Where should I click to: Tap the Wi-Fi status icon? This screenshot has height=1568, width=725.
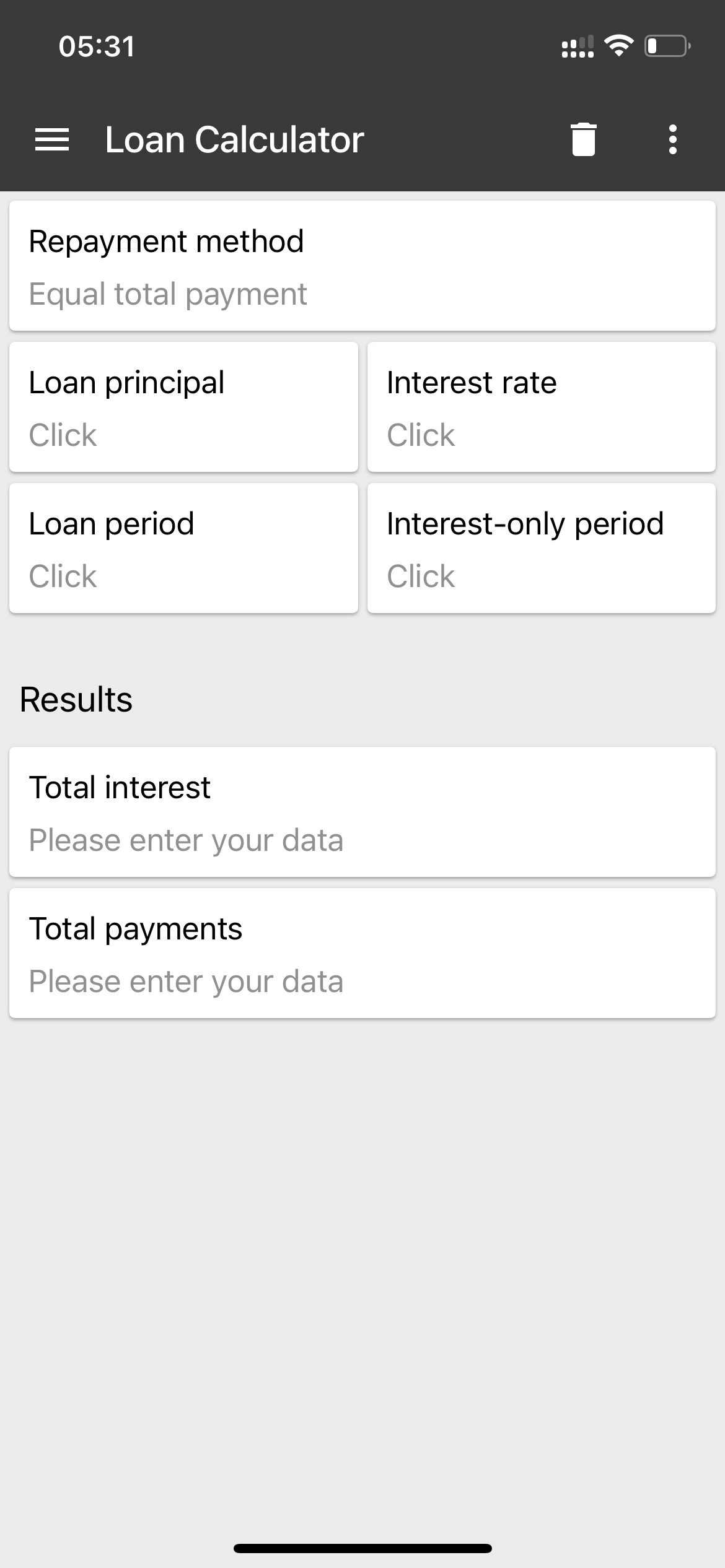(x=618, y=45)
